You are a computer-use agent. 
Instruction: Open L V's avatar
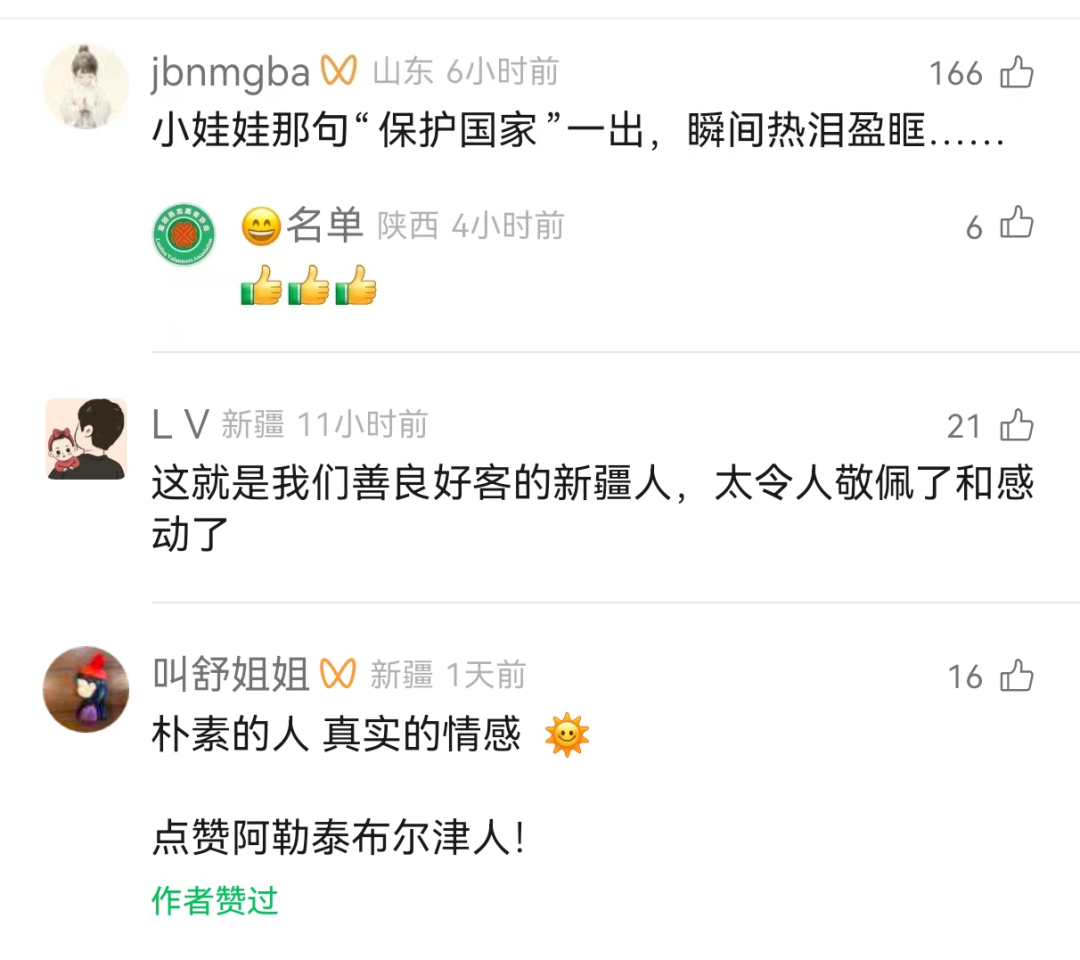pyautogui.click(x=86, y=439)
